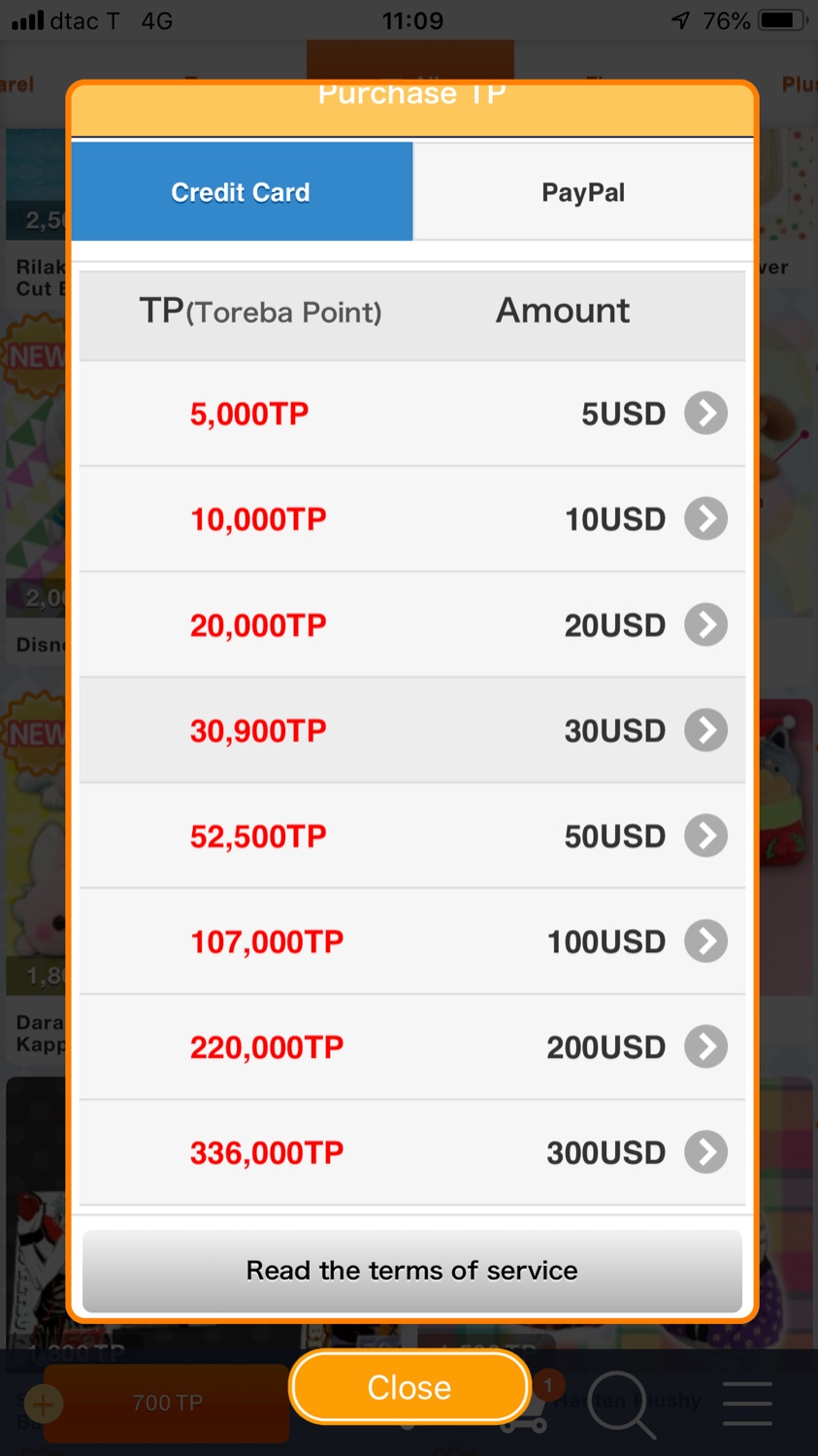Purchase 220,000TP for 200USD
Screen dimensions: 818x1456
[x=412, y=1047]
